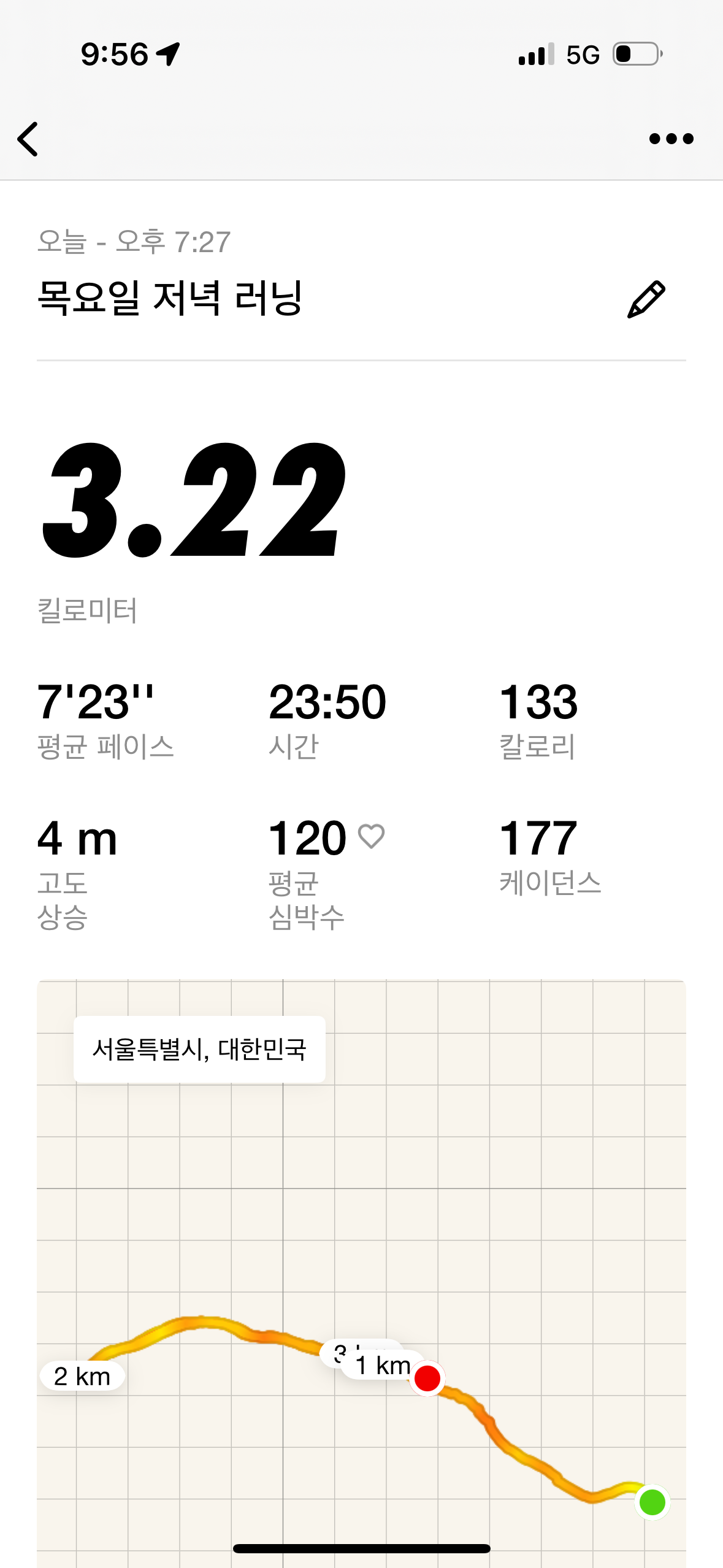This screenshot has width=723, height=1568.
Task: Open the three-dot overflow menu
Action: tap(671, 139)
